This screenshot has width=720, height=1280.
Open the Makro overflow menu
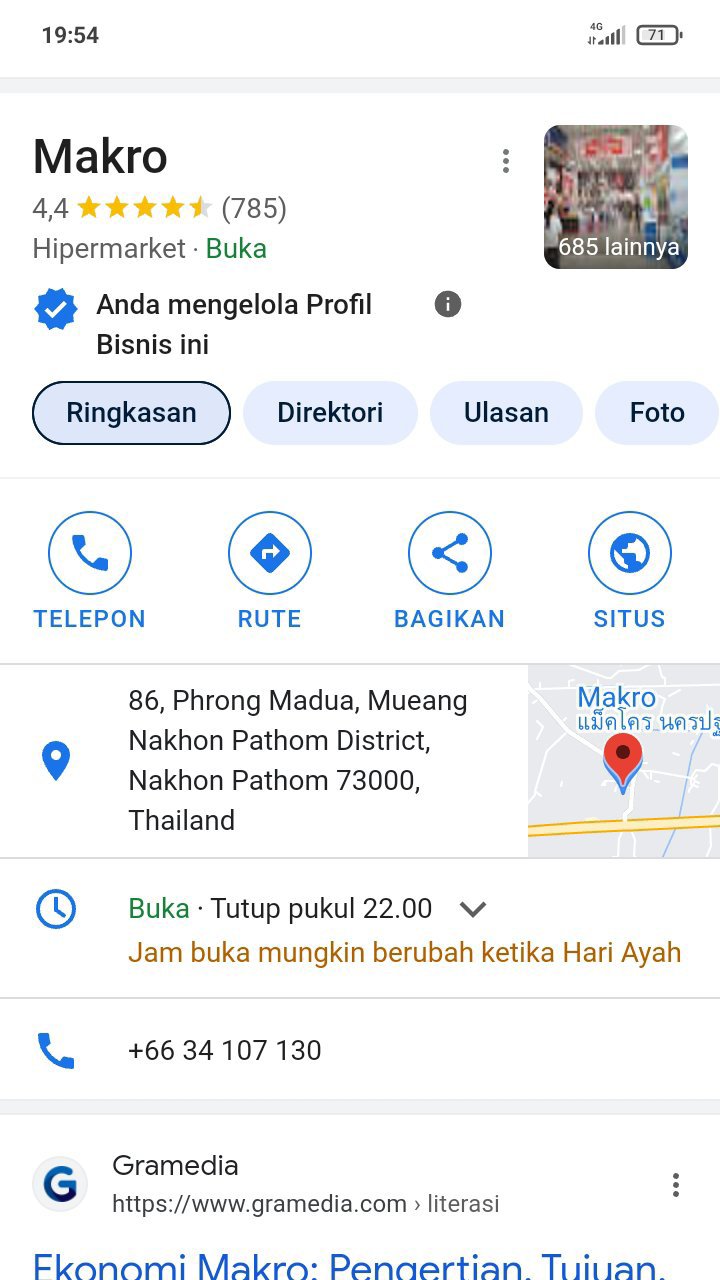(x=506, y=161)
